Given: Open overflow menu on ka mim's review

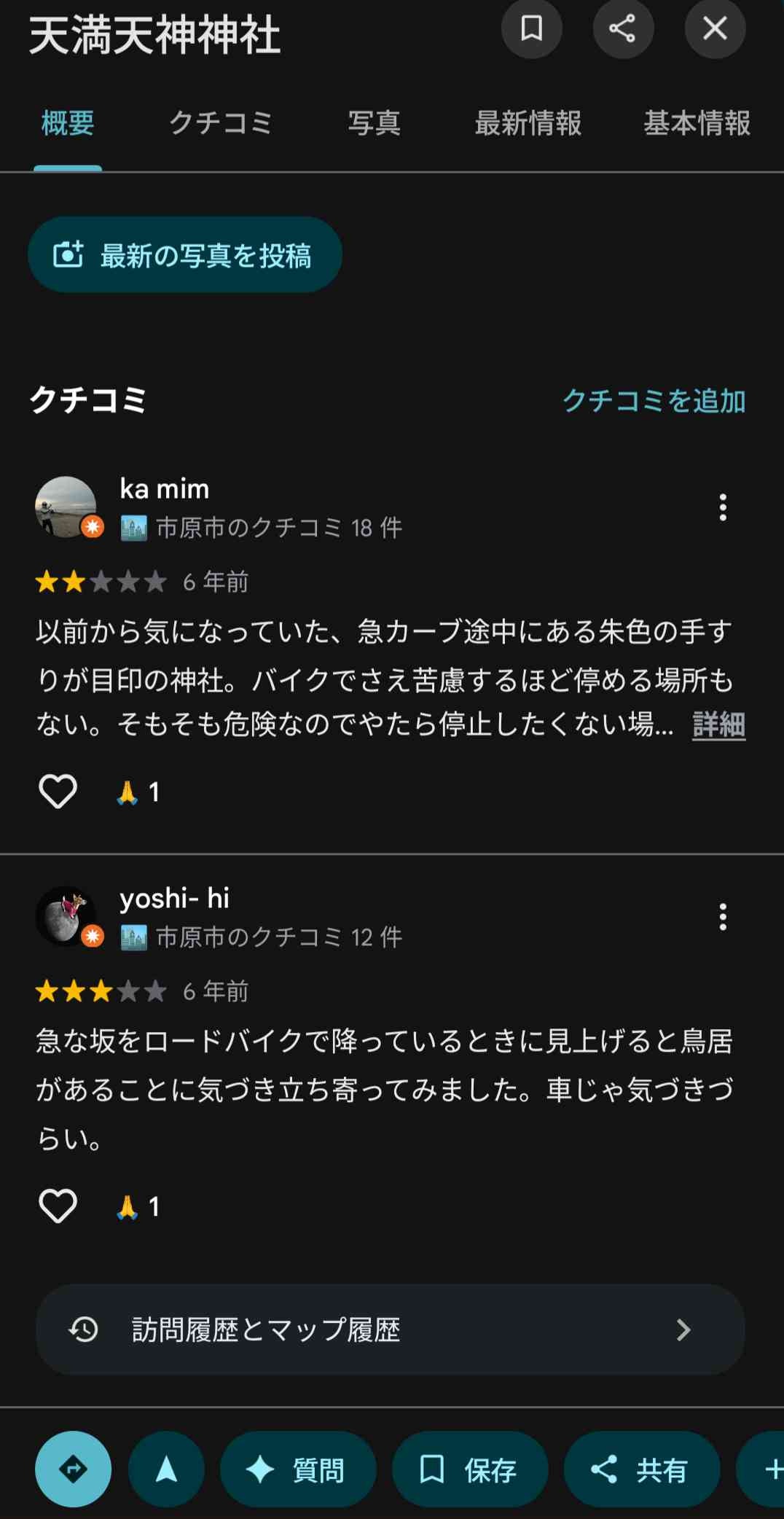Looking at the screenshot, I should [x=723, y=507].
